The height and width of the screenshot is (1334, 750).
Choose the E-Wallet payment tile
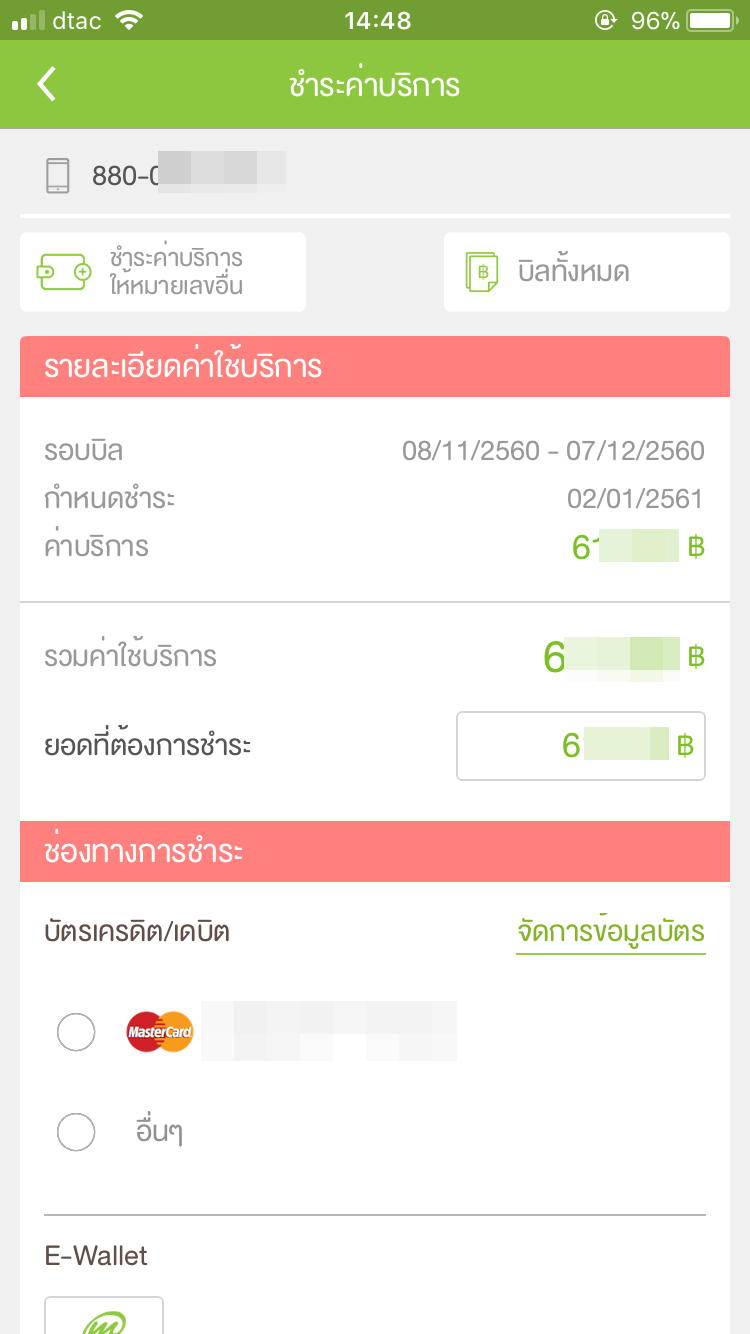tap(104, 1314)
